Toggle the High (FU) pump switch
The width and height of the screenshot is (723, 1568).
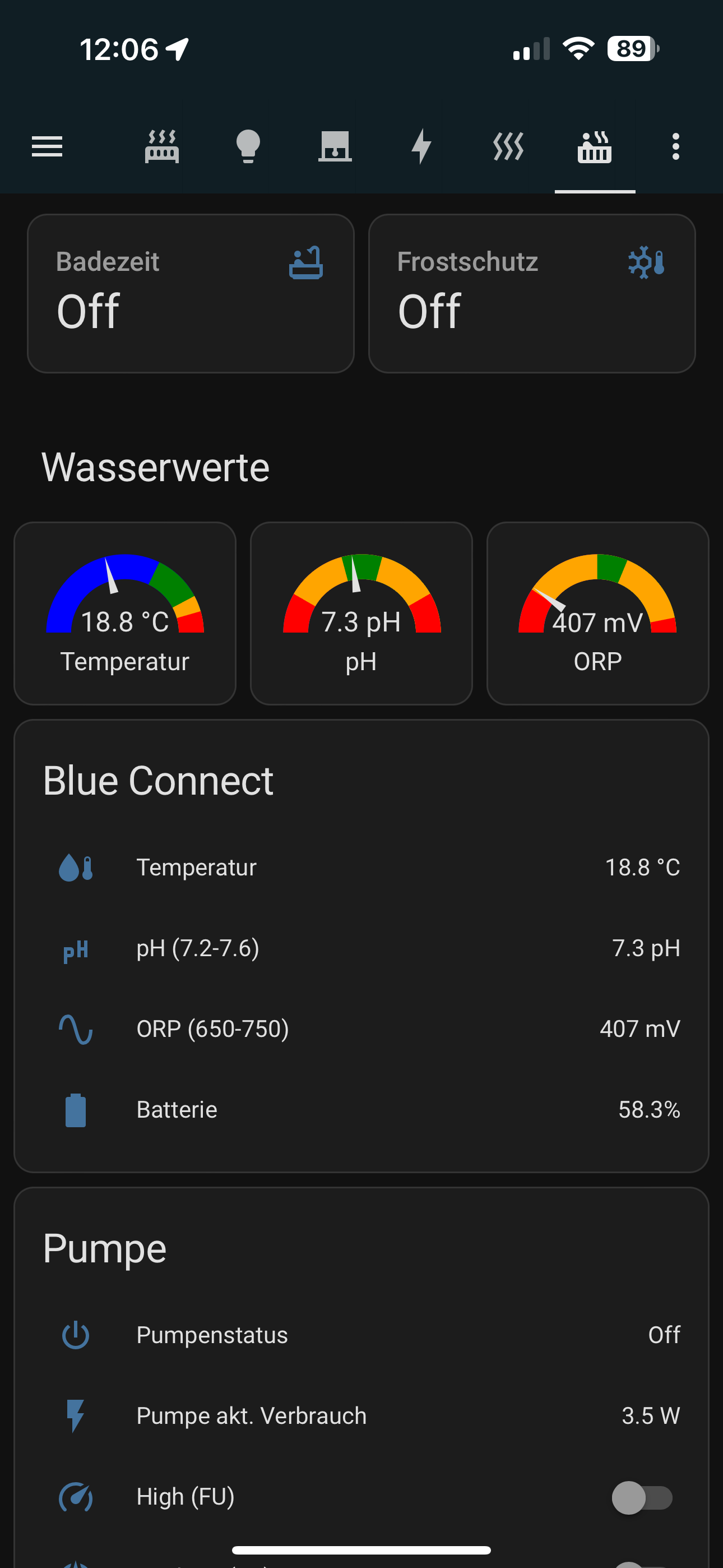642,1497
